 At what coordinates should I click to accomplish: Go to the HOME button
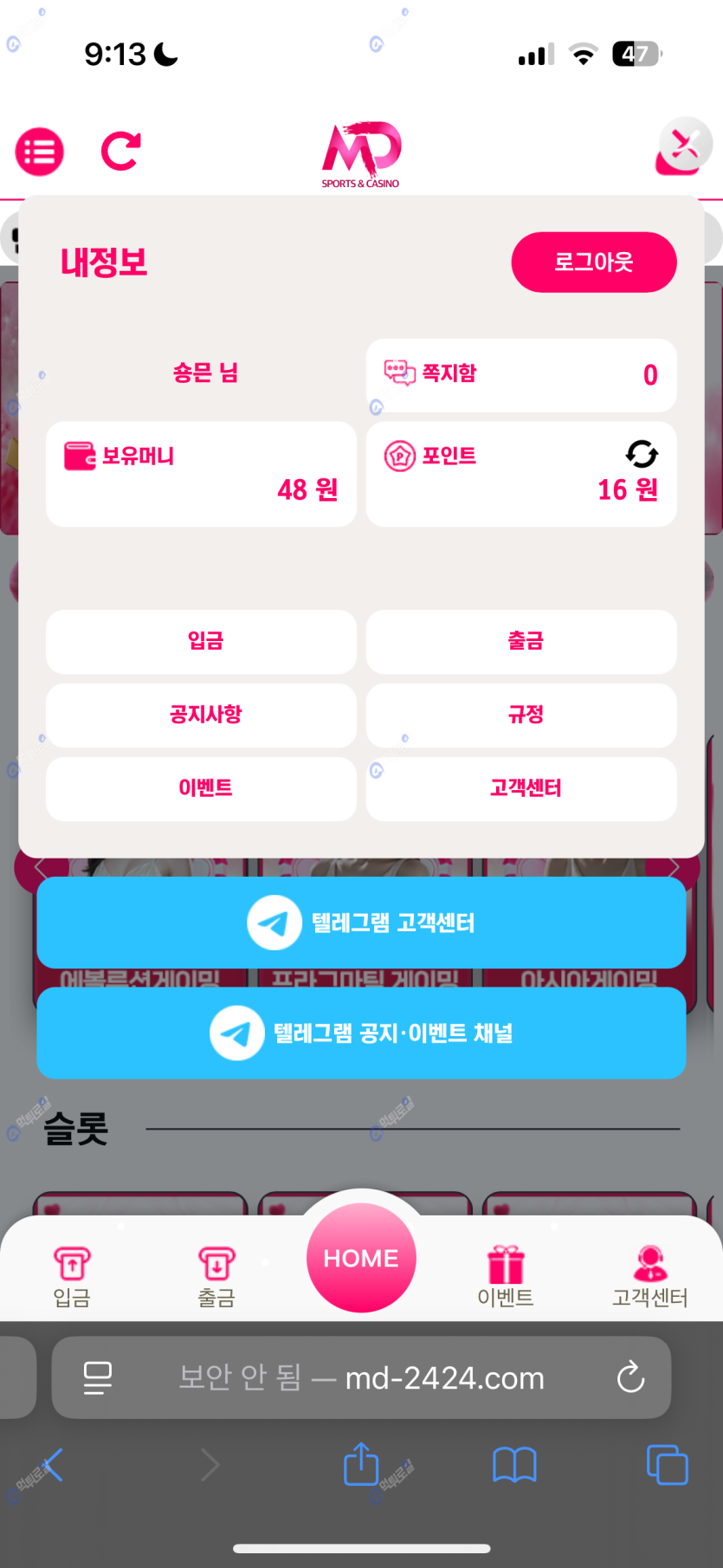(361, 1258)
